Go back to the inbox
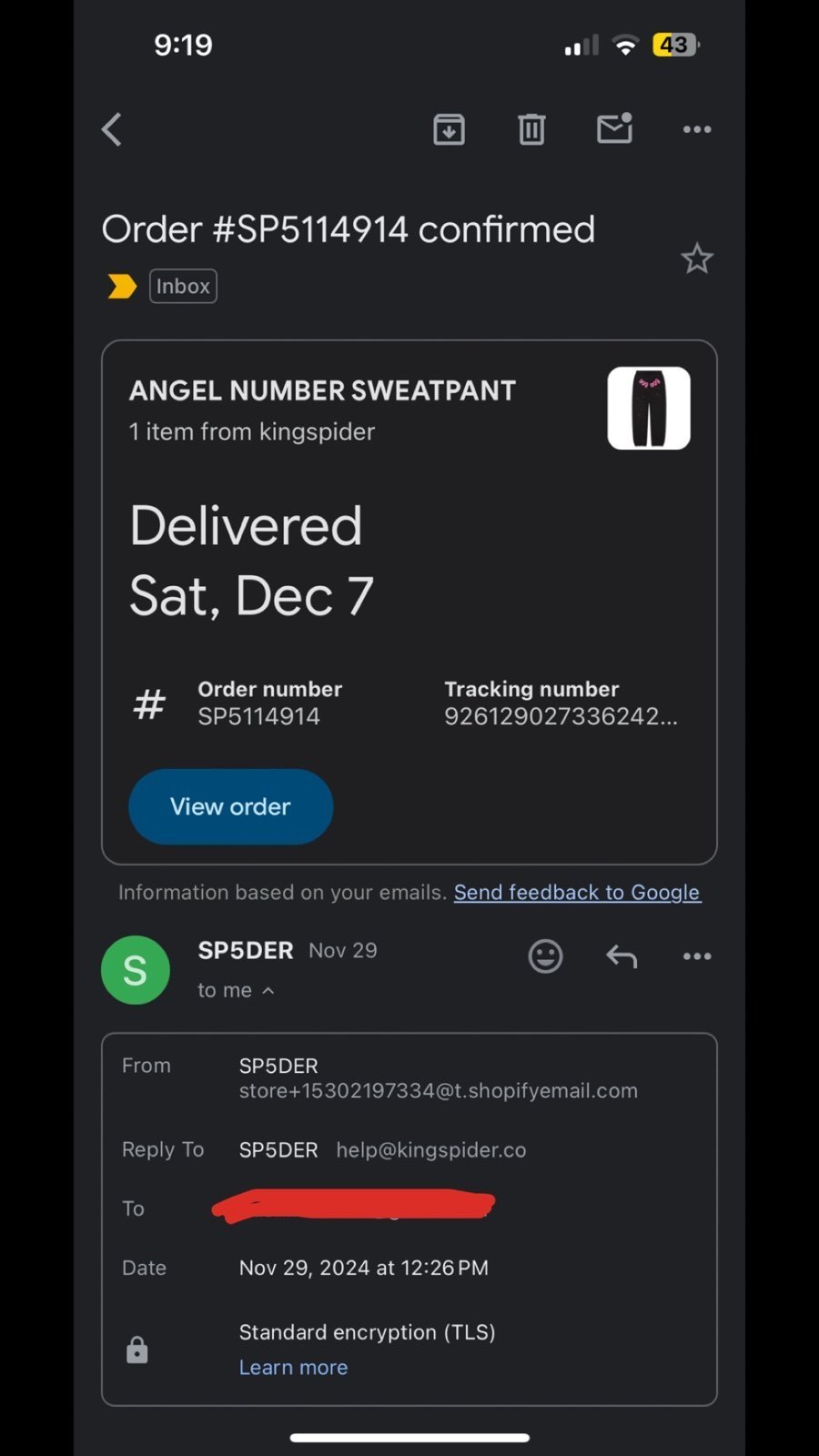Viewport: 819px width, 1456px height. coord(112,130)
